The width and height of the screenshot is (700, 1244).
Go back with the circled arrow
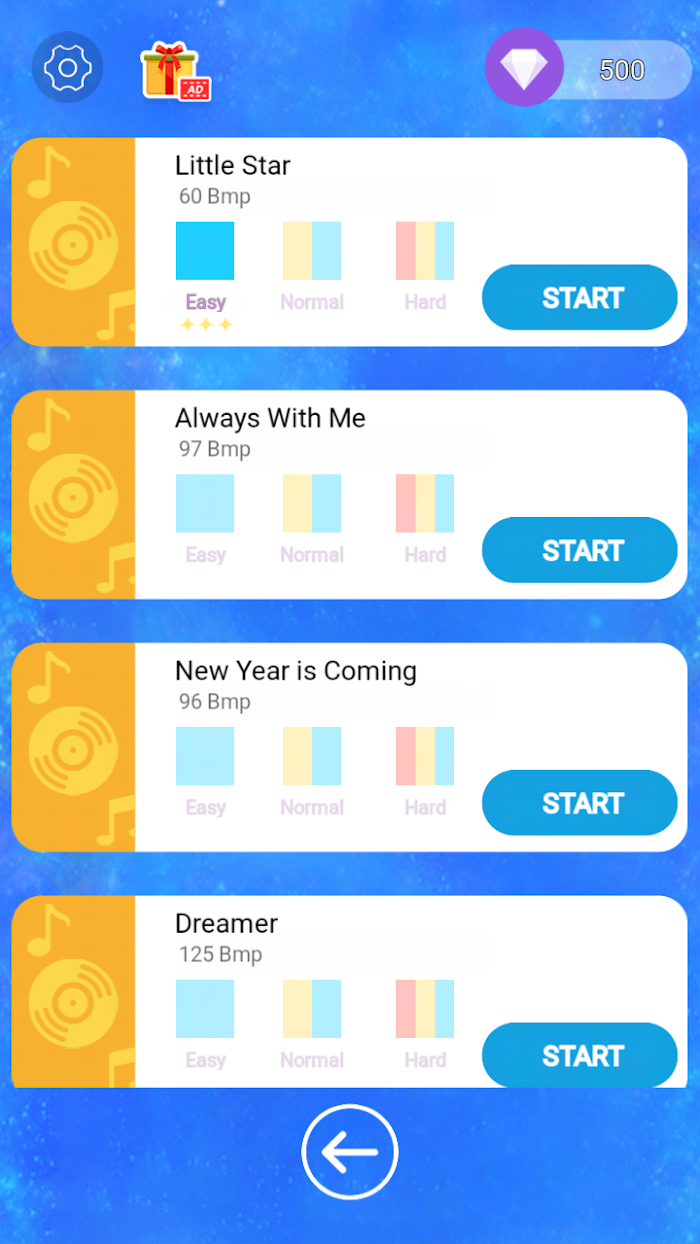pos(350,1152)
